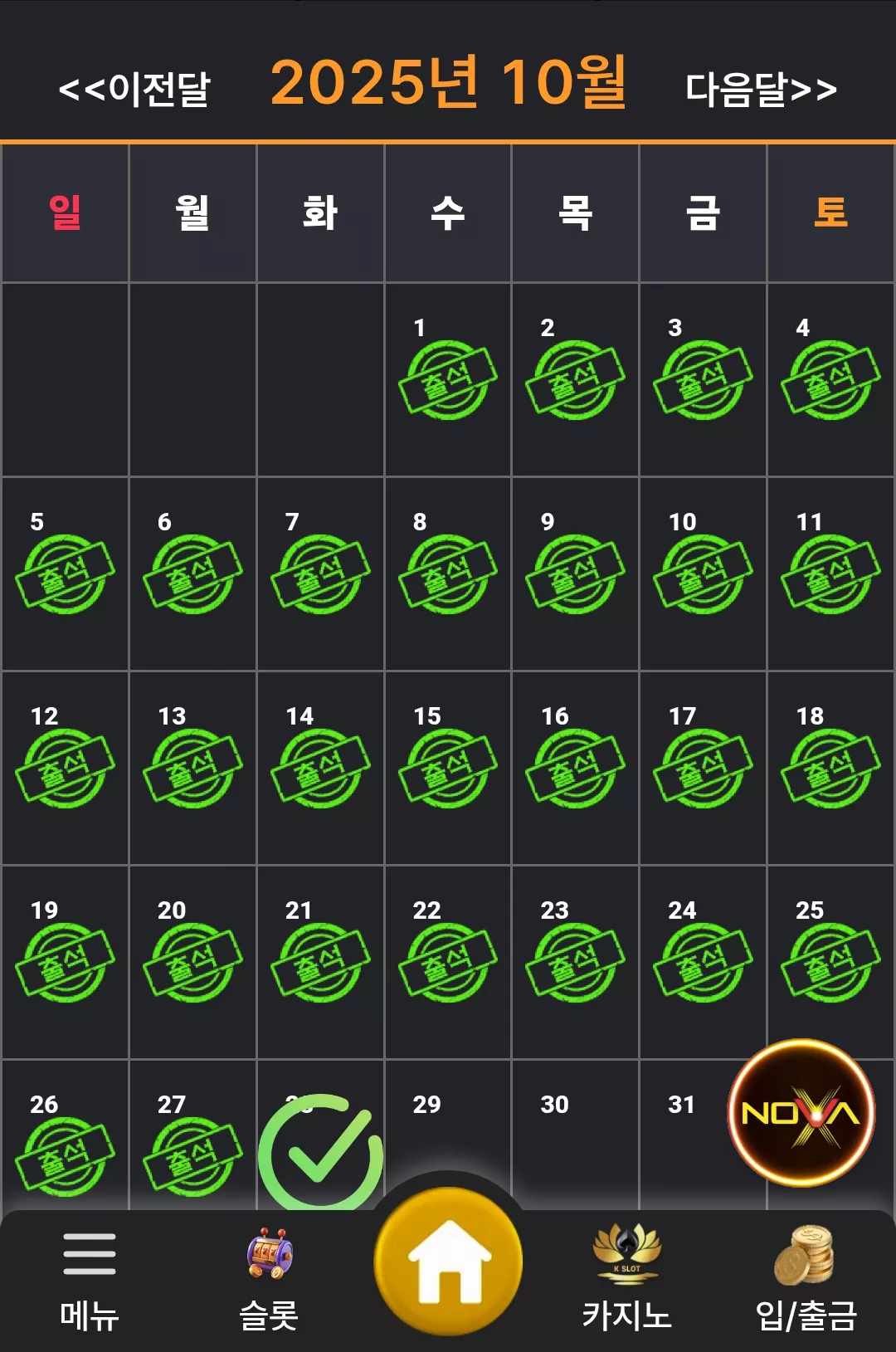Go to home via the yellow house button
Viewport: 896px width, 1352px height.
[x=449, y=1262]
